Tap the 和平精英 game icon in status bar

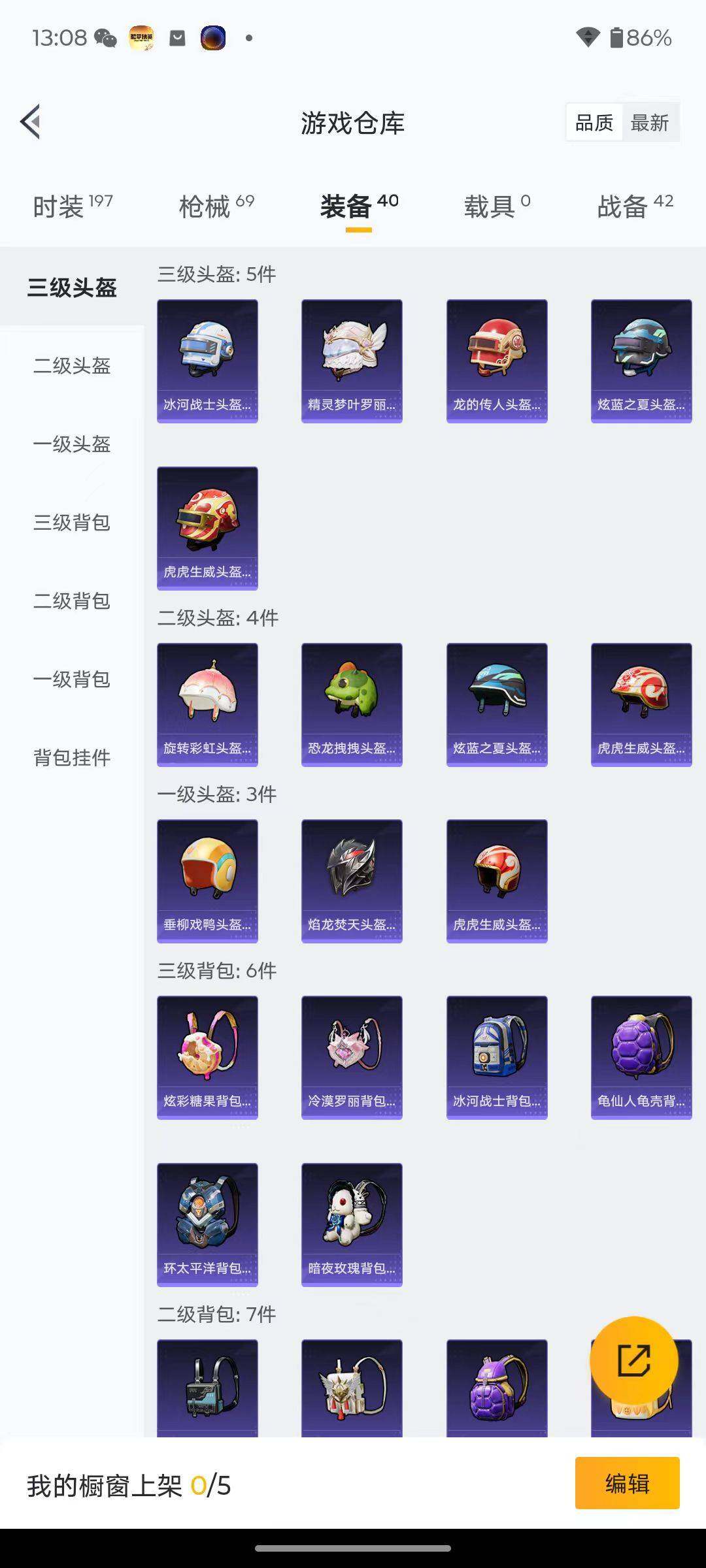[141, 38]
